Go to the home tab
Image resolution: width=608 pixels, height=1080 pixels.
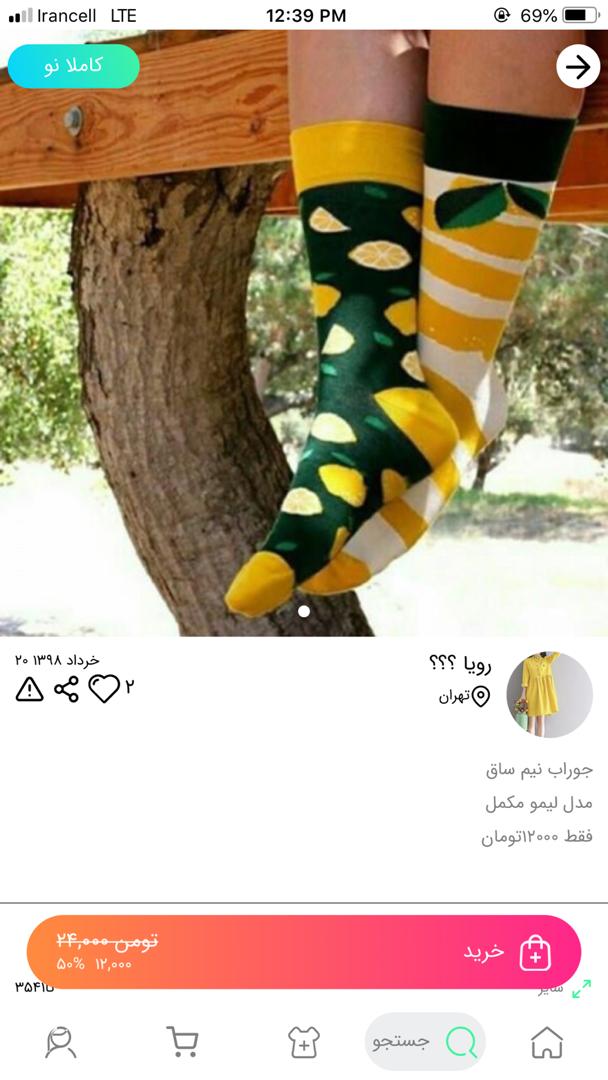tap(547, 1042)
